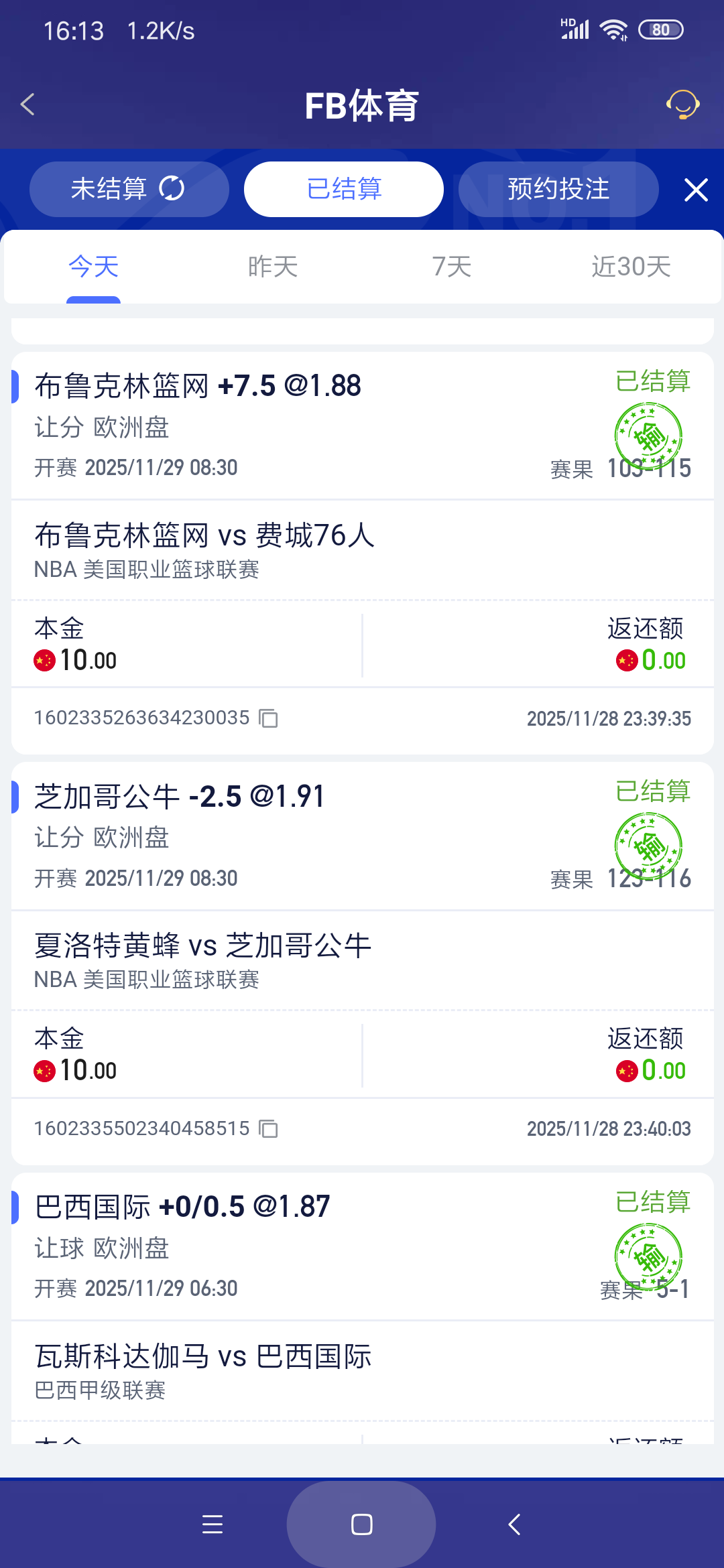Switch to the 7天 tab
724x1568 pixels.
tap(450, 266)
